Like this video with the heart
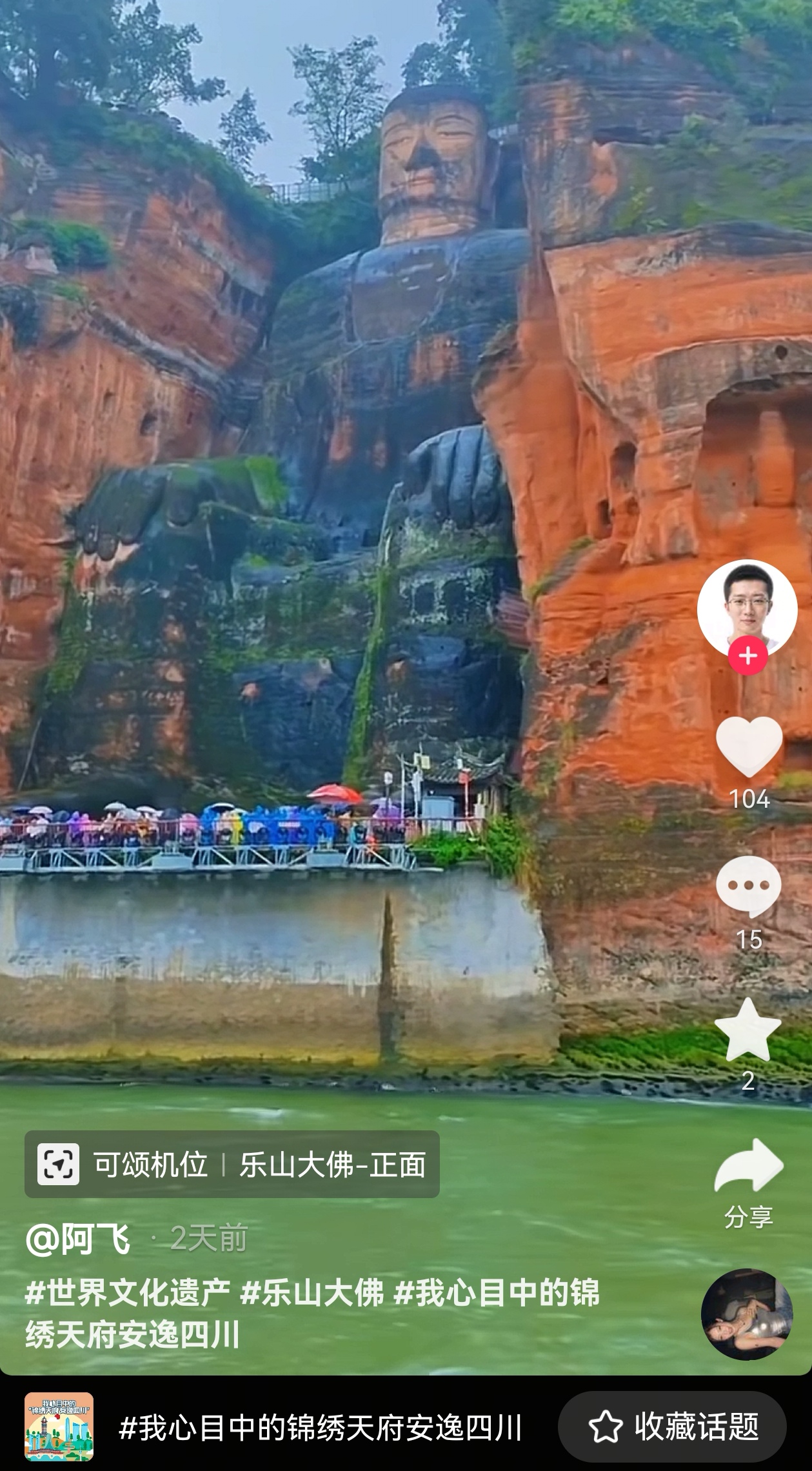The image size is (812, 1471). pyautogui.click(x=749, y=746)
